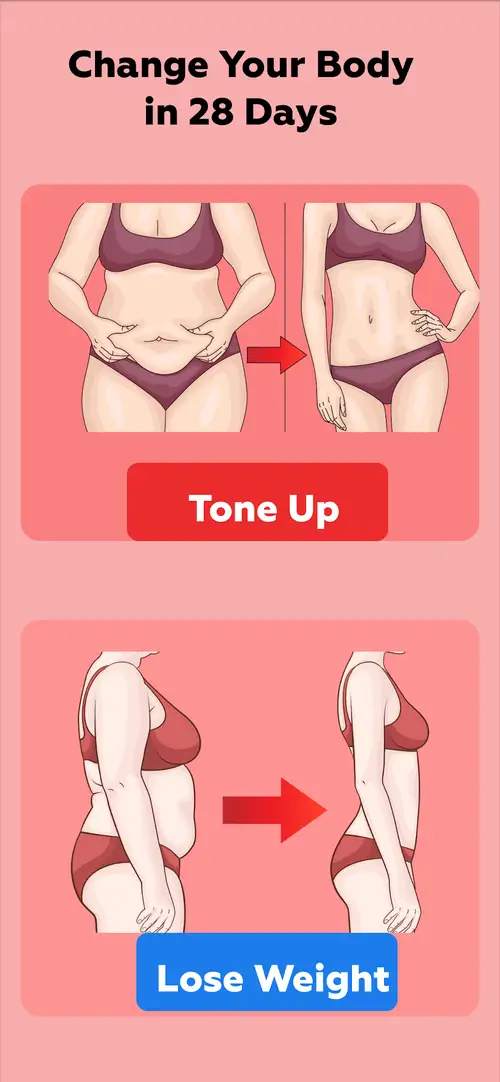This screenshot has width=500, height=1082.
Task: Choose the Lose Weight button
Action: (267, 972)
